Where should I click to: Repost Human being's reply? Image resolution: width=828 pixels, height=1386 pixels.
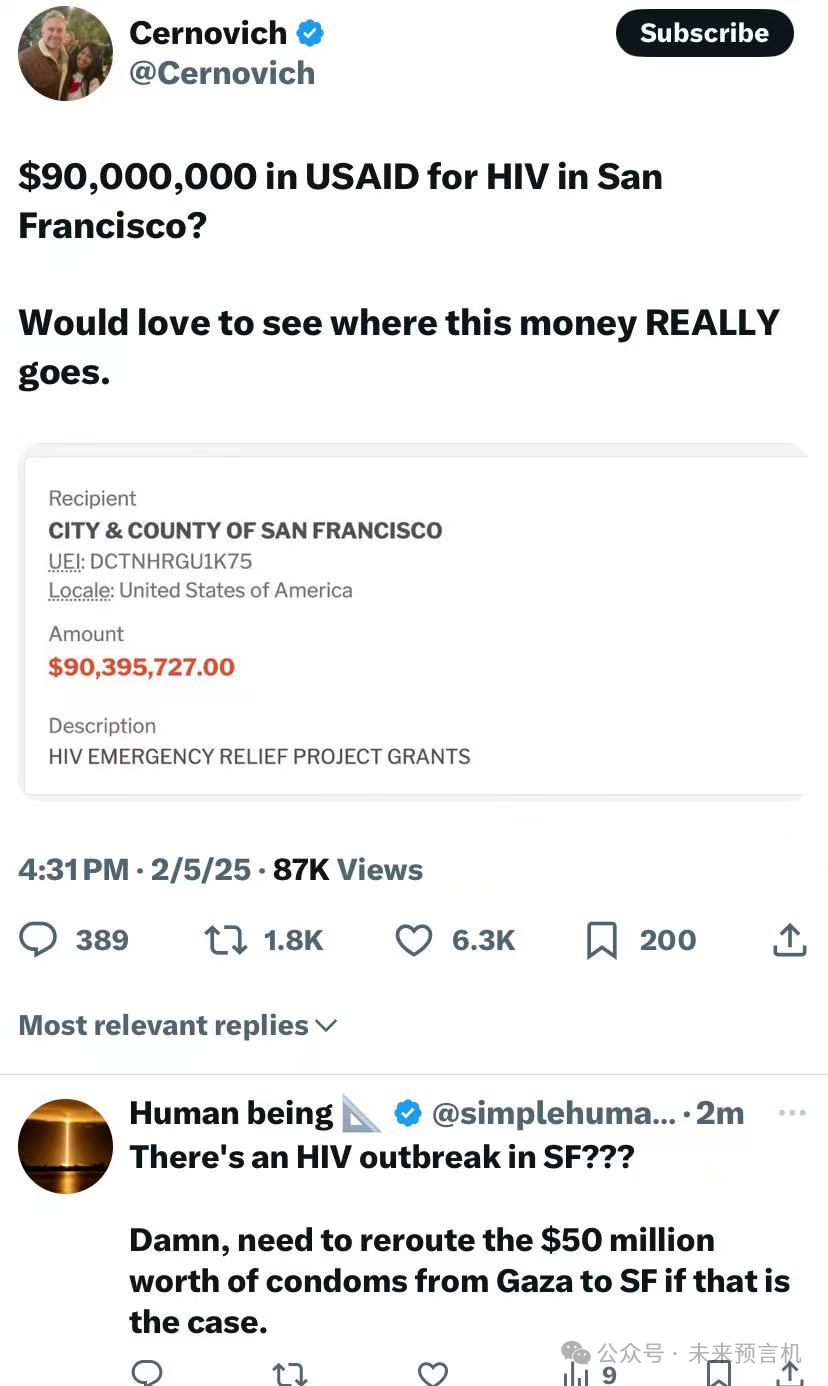click(x=289, y=1373)
